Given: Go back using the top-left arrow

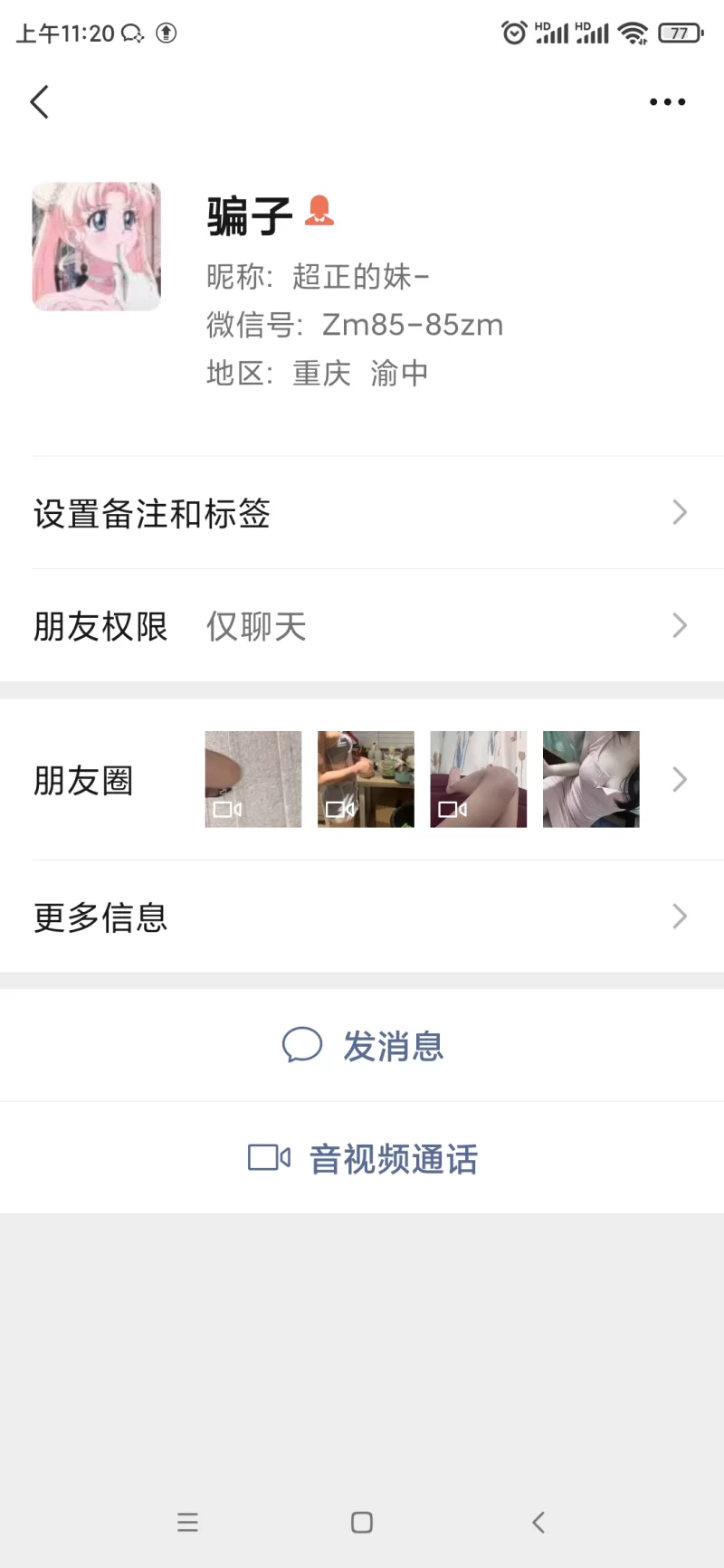Looking at the screenshot, I should (x=40, y=102).
